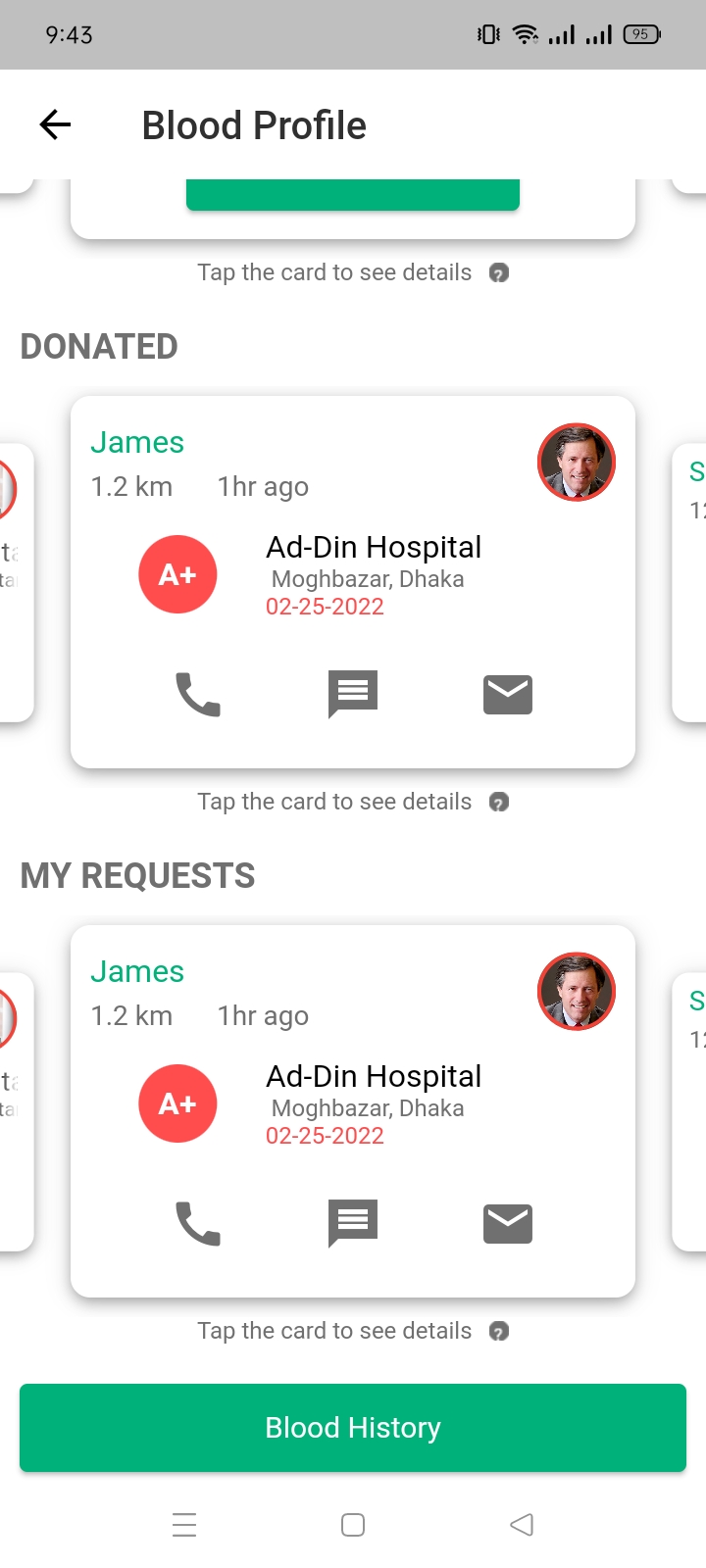This screenshot has height=1568, width=706.
Task: Call James from the My Requests card
Action: click(196, 1222)
